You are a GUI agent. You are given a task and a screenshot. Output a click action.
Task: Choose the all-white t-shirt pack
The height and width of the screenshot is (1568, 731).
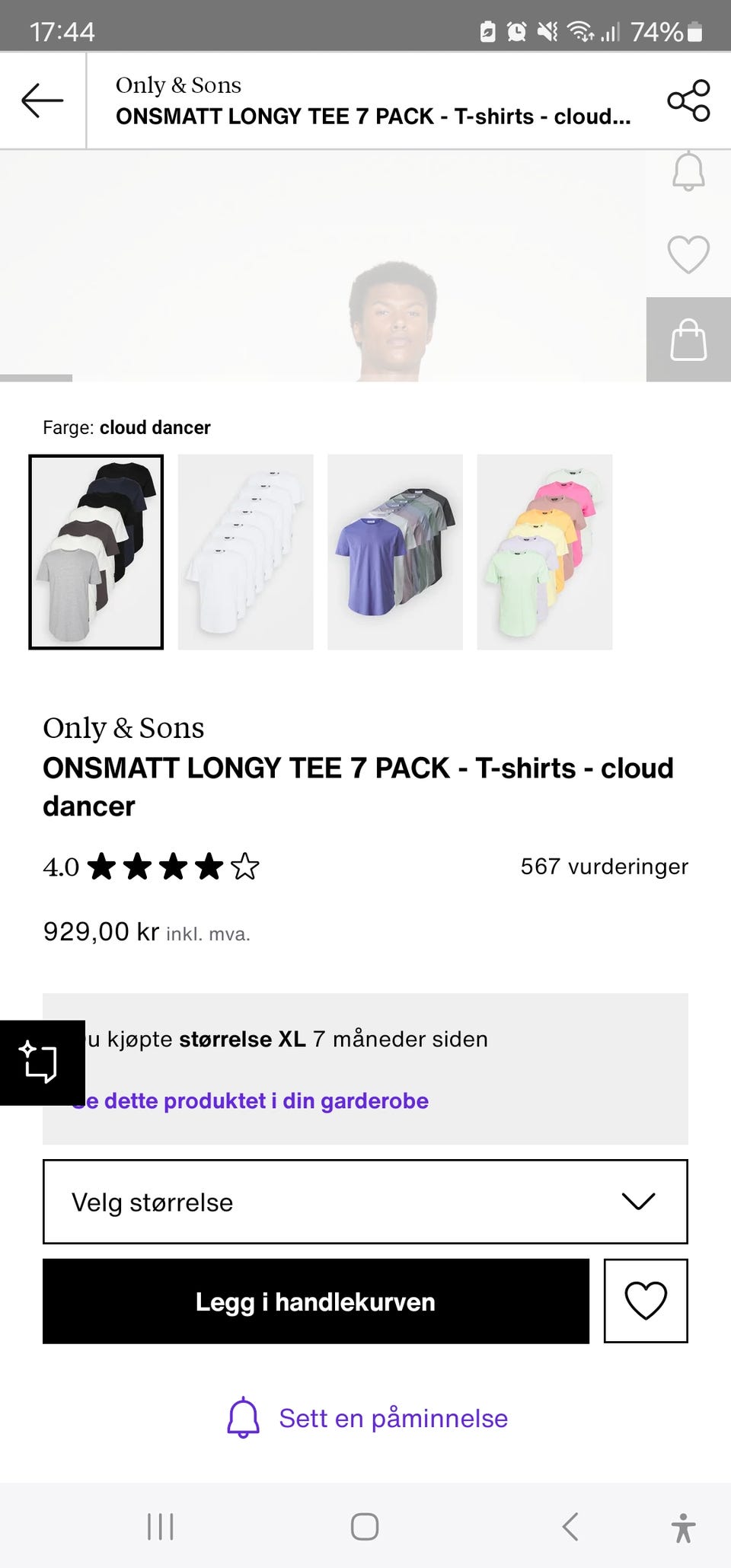point(245,552)
